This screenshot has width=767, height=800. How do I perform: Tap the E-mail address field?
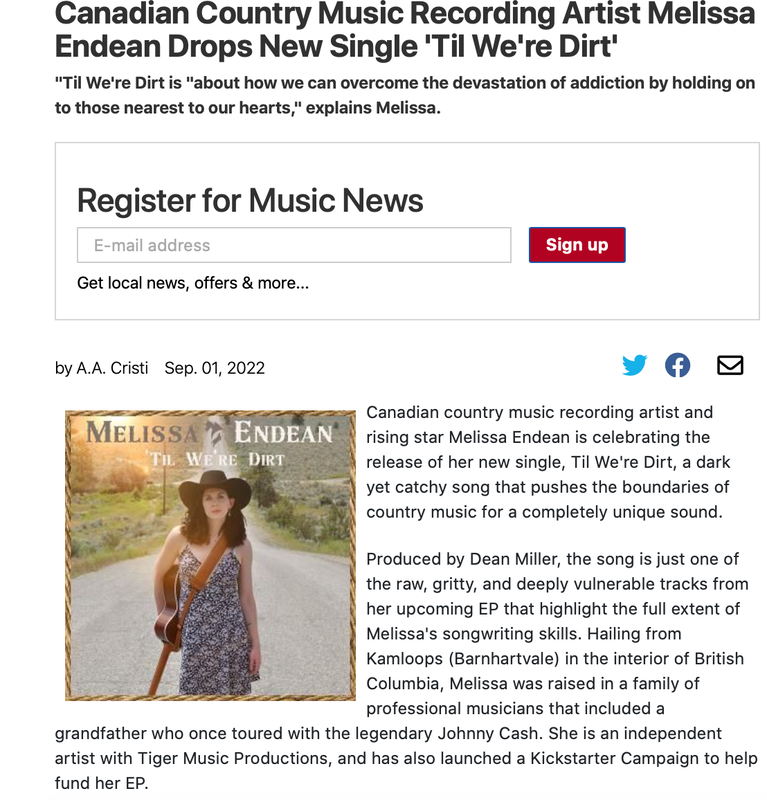293,245
